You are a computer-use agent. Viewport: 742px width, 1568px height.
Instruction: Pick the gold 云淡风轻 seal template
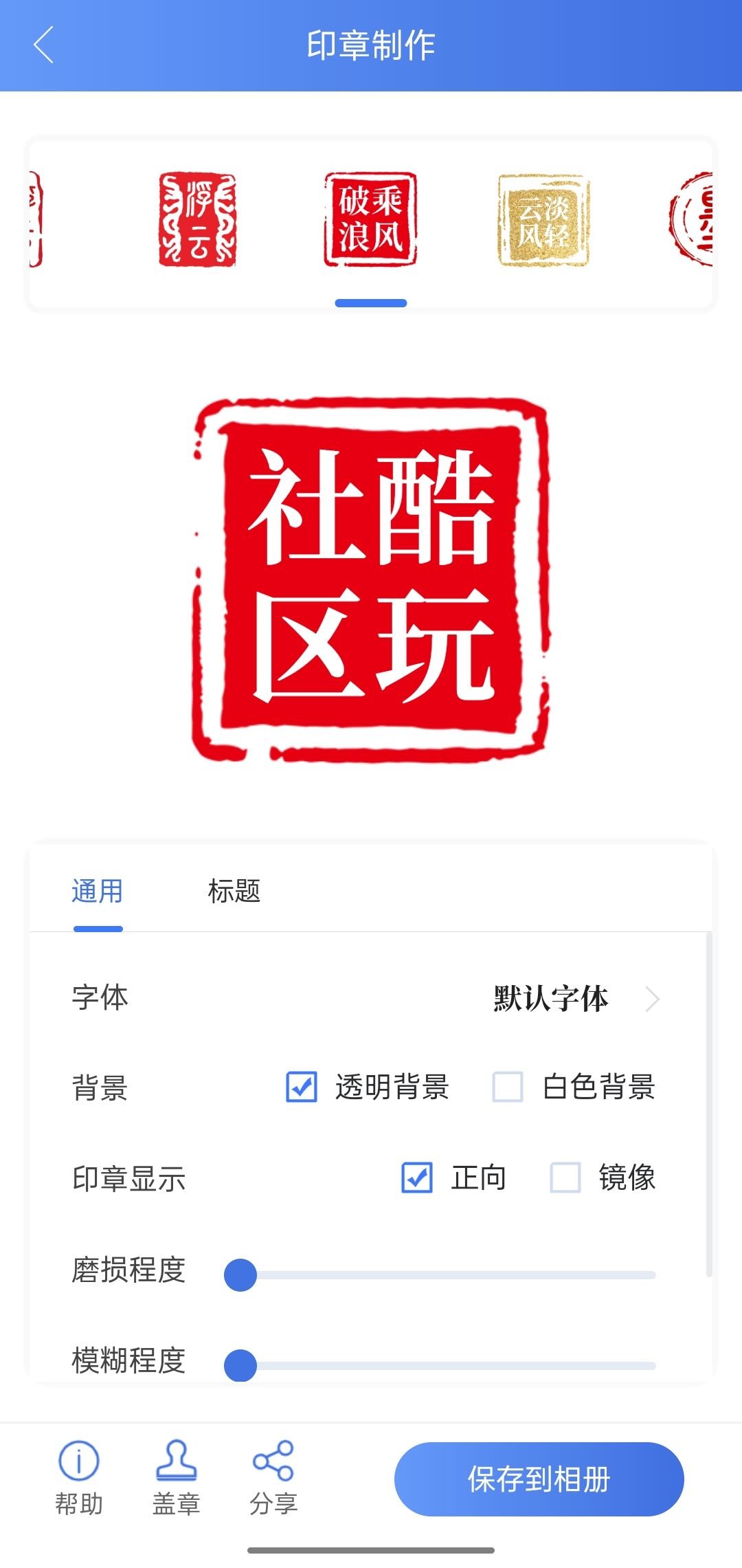[x=543, y=219]
